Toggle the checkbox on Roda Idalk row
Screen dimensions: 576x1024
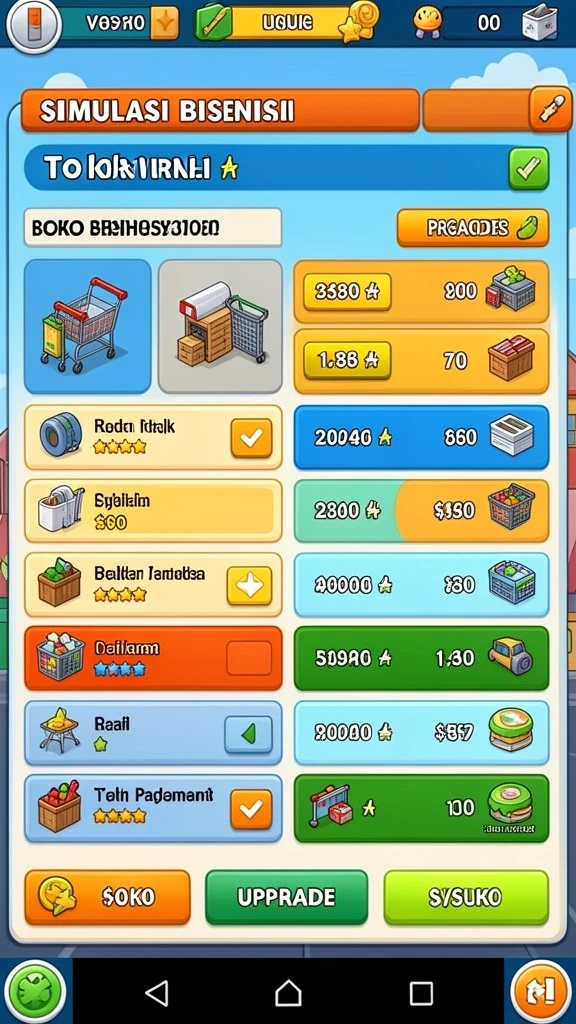tap(251, 438)
